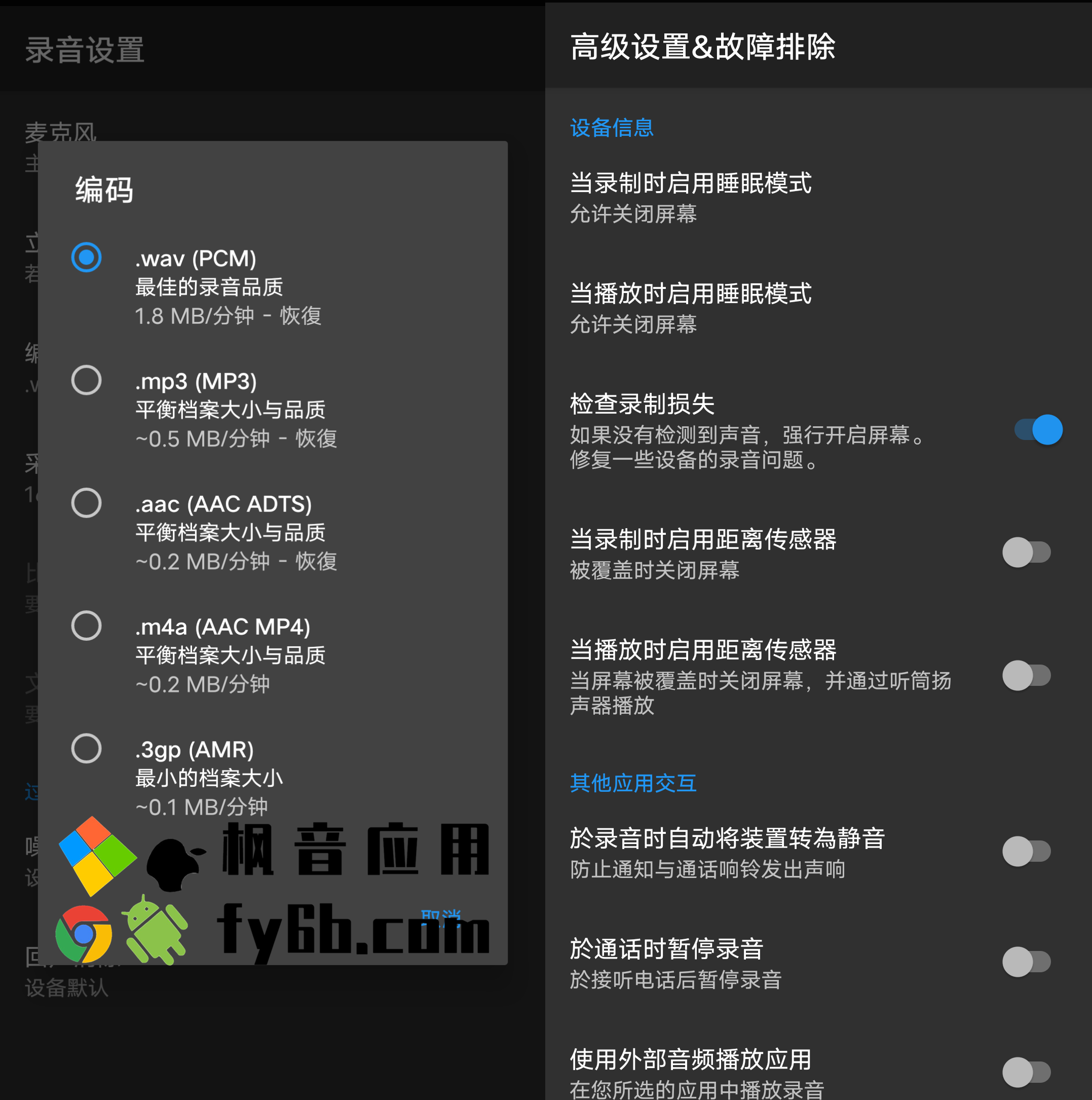Turn on 当播放时启用距离传感器
1092x1100 pixels.
click(x=1027, y=675)
